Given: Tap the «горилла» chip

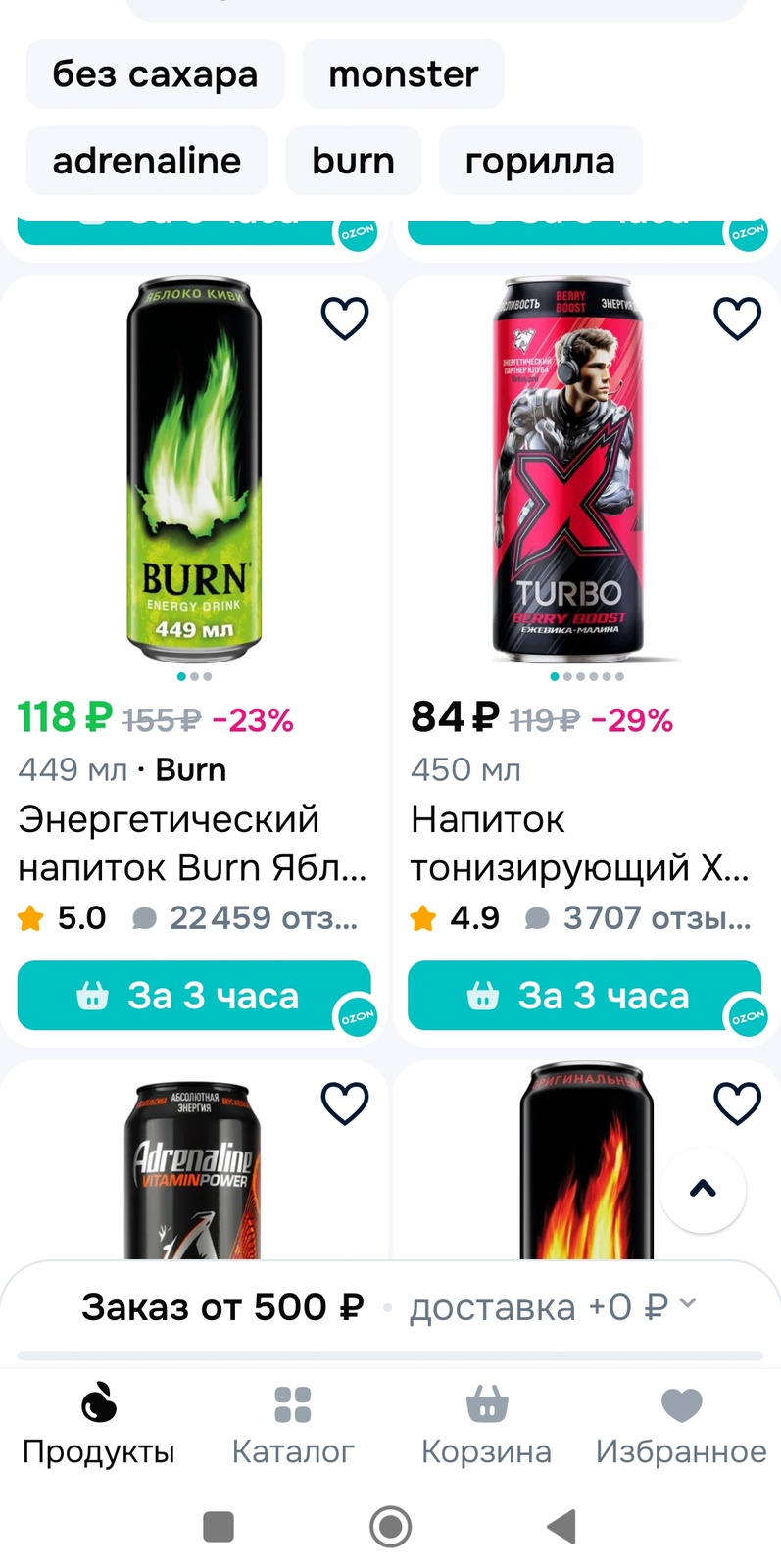Looking at the screenshot, I should 540,161.
